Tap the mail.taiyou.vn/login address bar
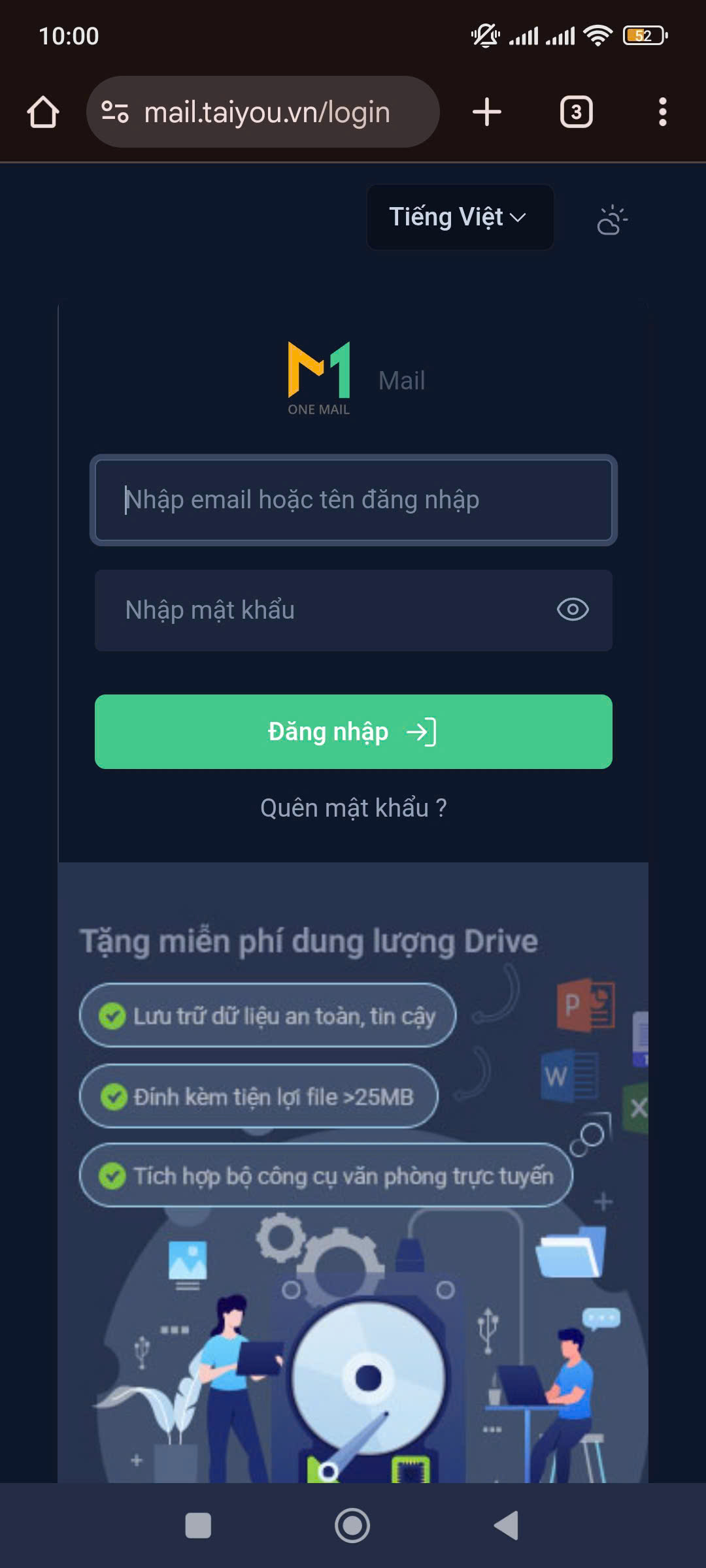 point(267,112)
